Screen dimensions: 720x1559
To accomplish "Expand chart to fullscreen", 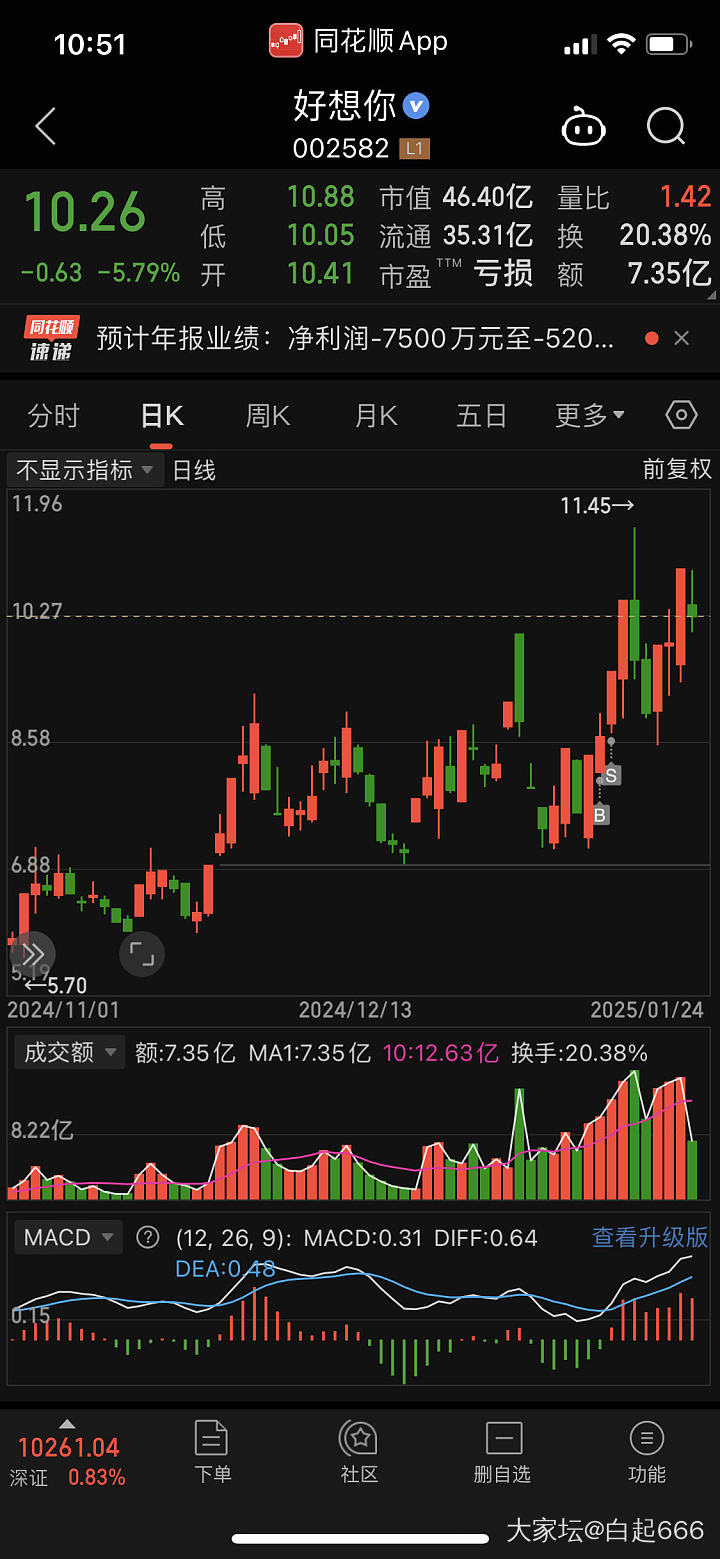I will [142, 954].
